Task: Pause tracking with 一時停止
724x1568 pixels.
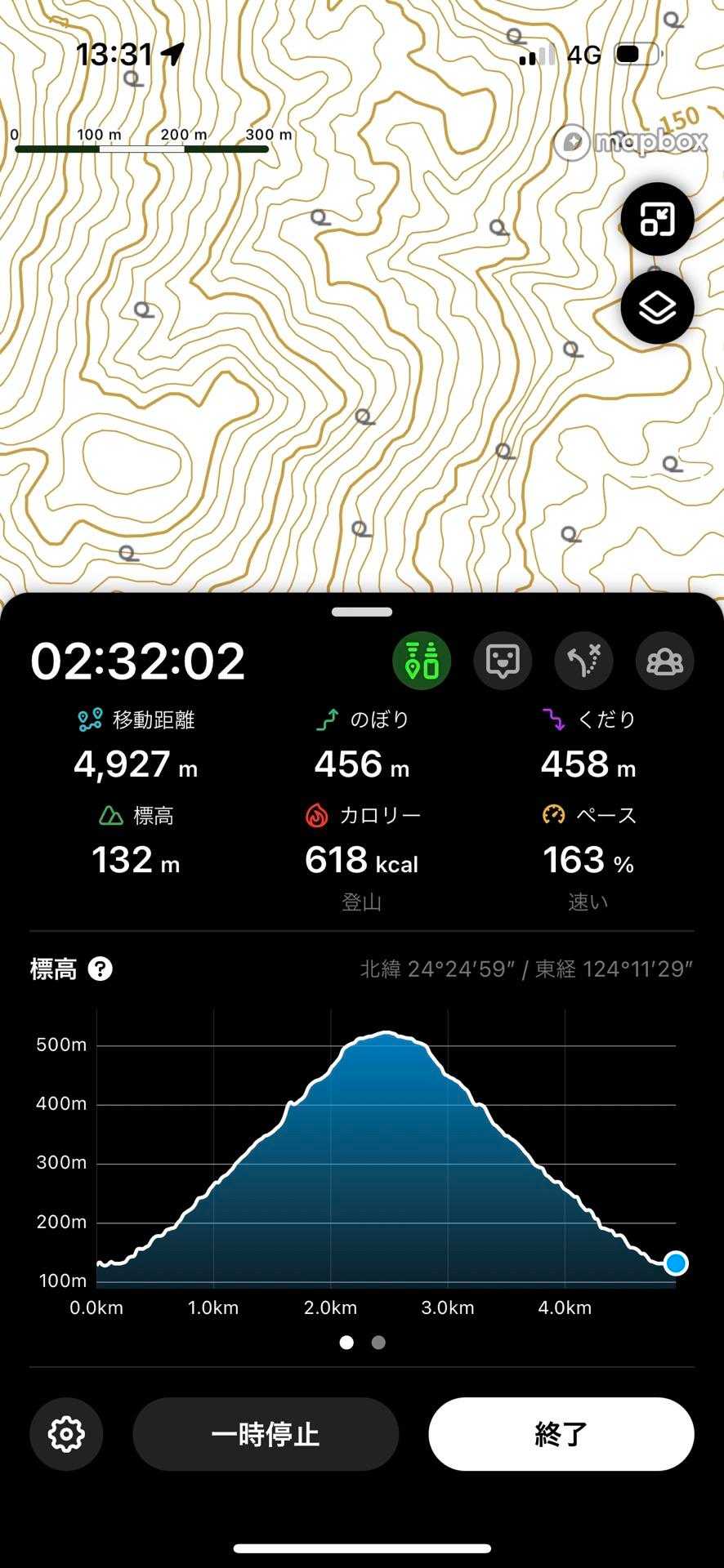Action: [266, 1434]
